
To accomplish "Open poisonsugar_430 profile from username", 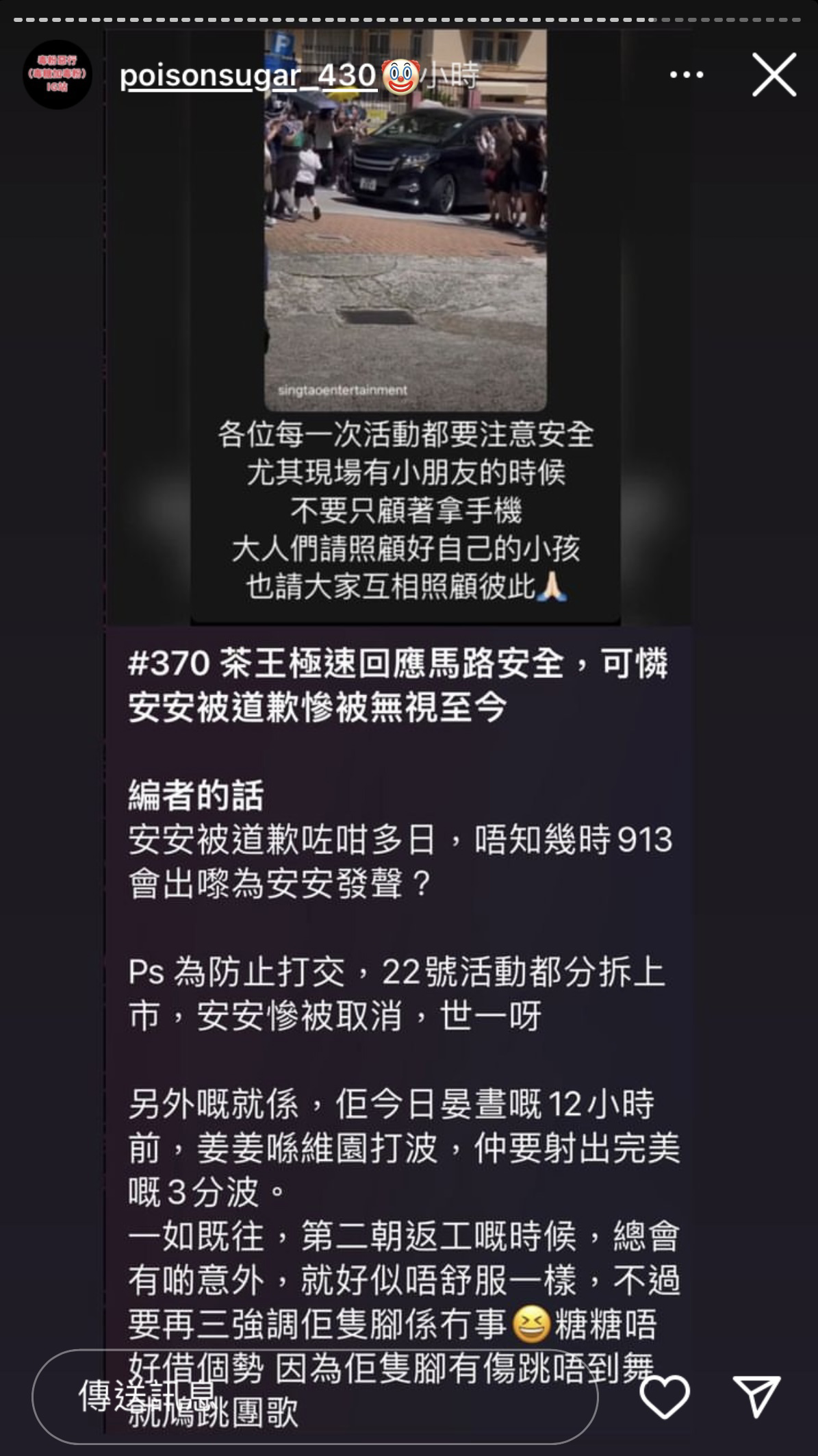I will [248, 75].
